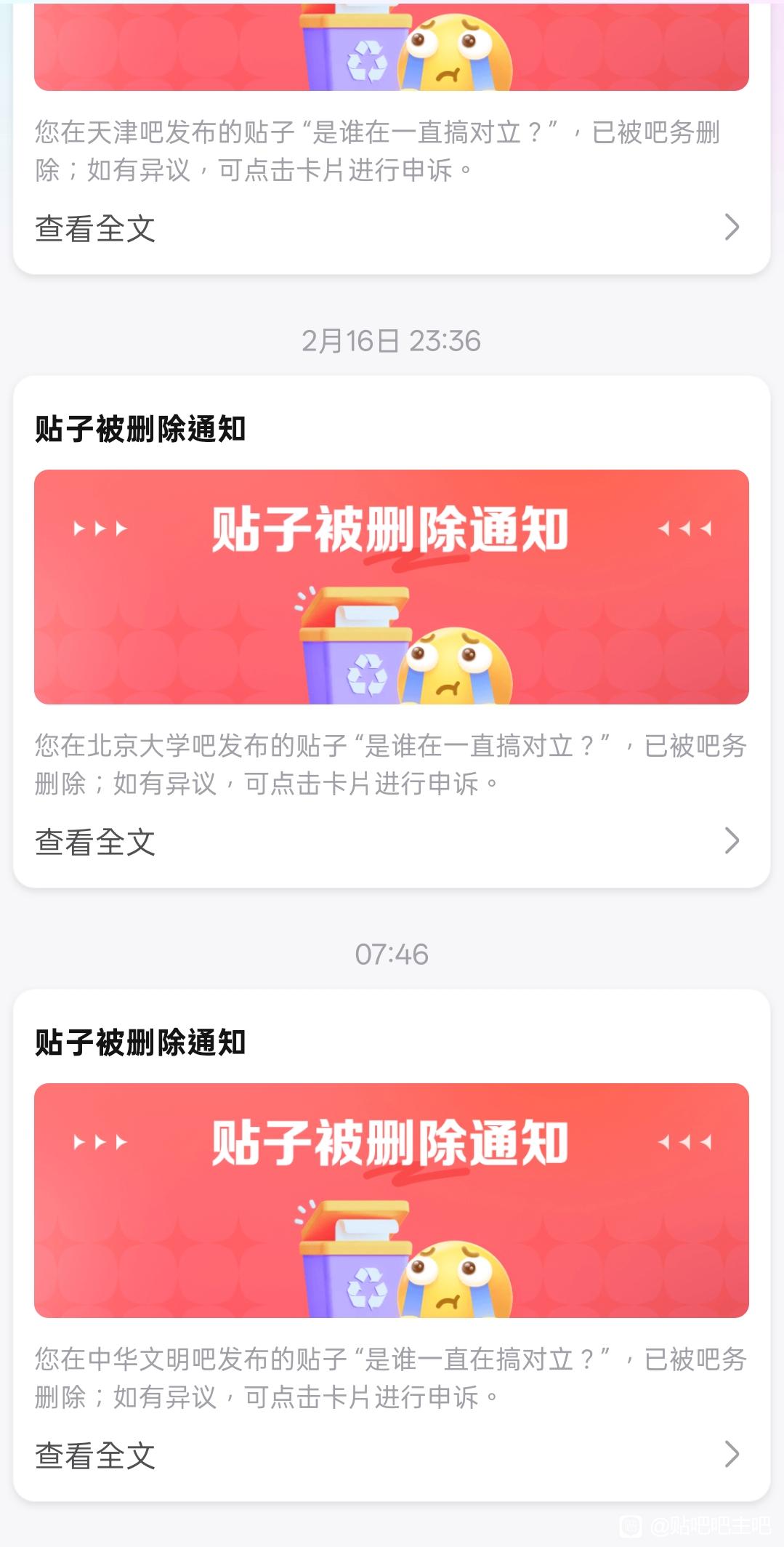Open 查看全文 for the 中华文明吧 deletion notice
This screenshot has width=784, height=1547.
pyautogui.click(x=95, y=1455)
